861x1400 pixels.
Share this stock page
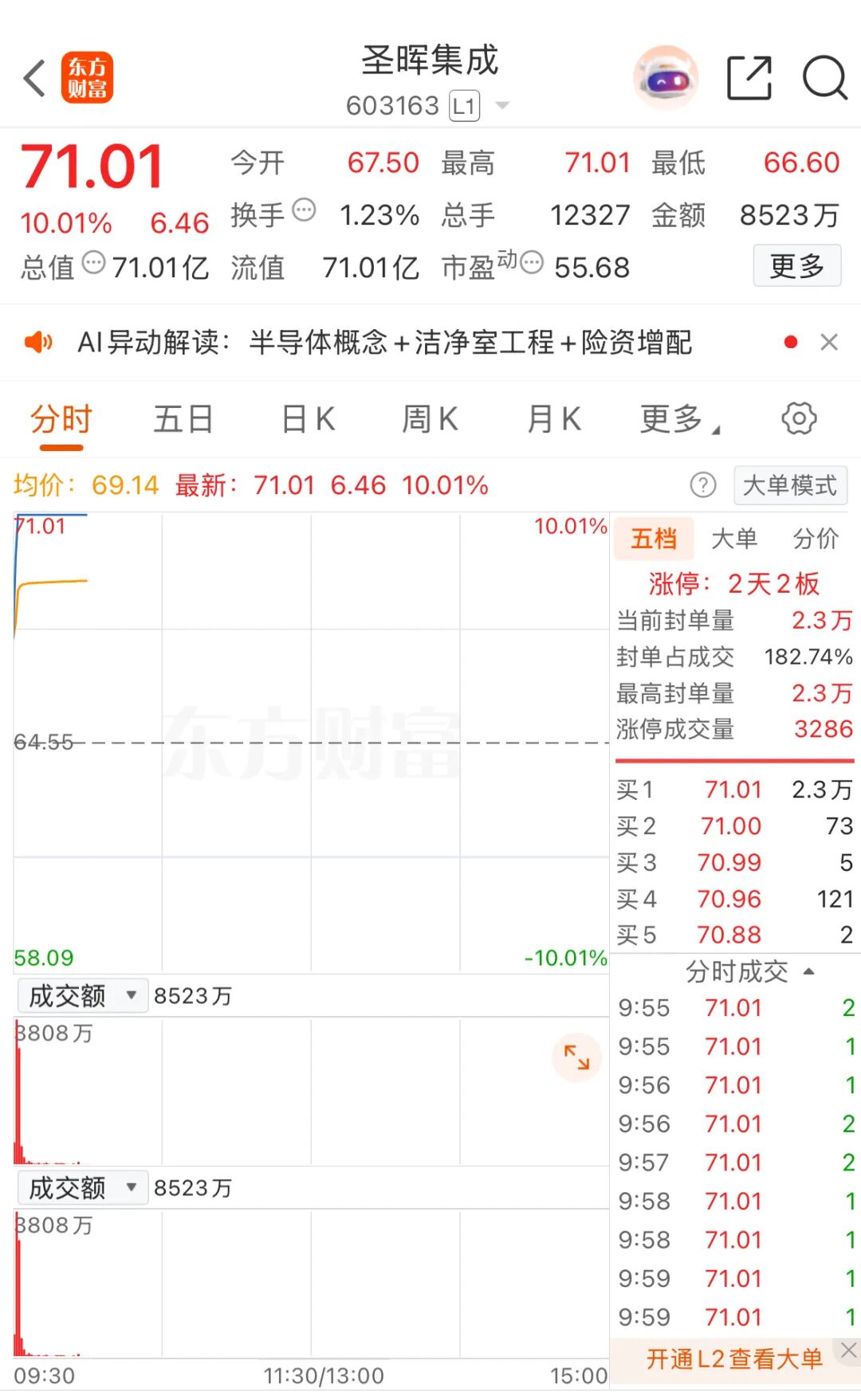coord(749,78)
